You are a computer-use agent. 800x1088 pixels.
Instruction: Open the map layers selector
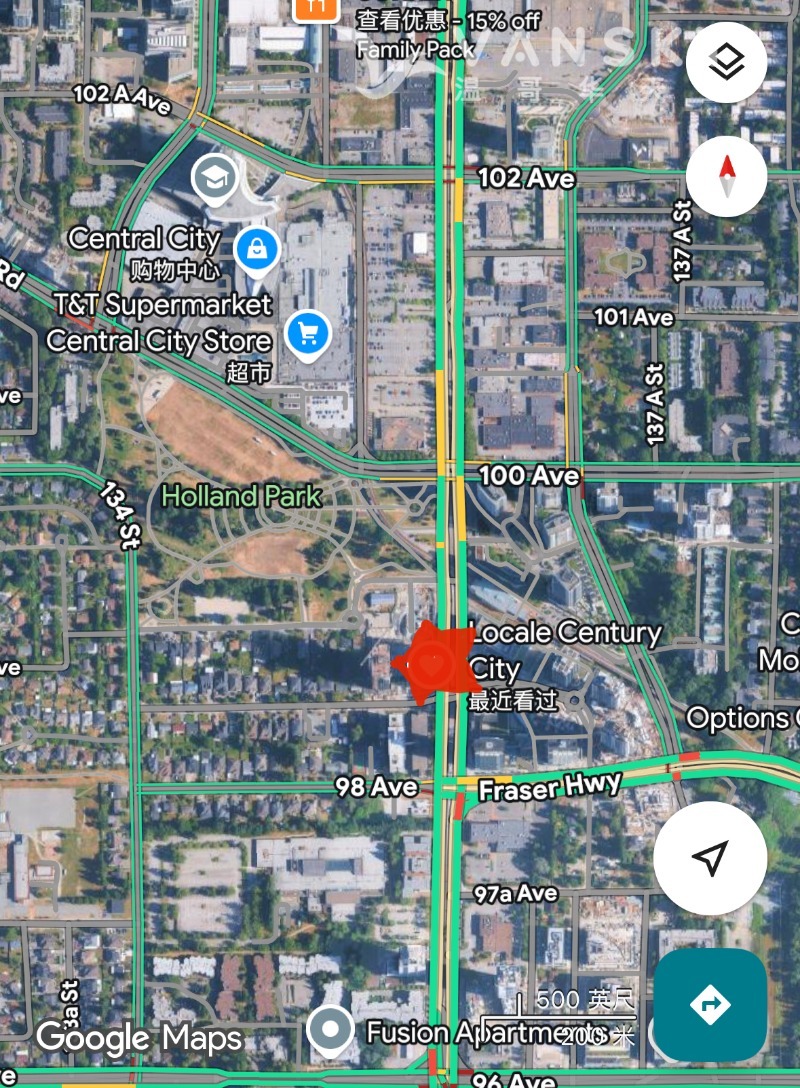click(x=726, y=62)
